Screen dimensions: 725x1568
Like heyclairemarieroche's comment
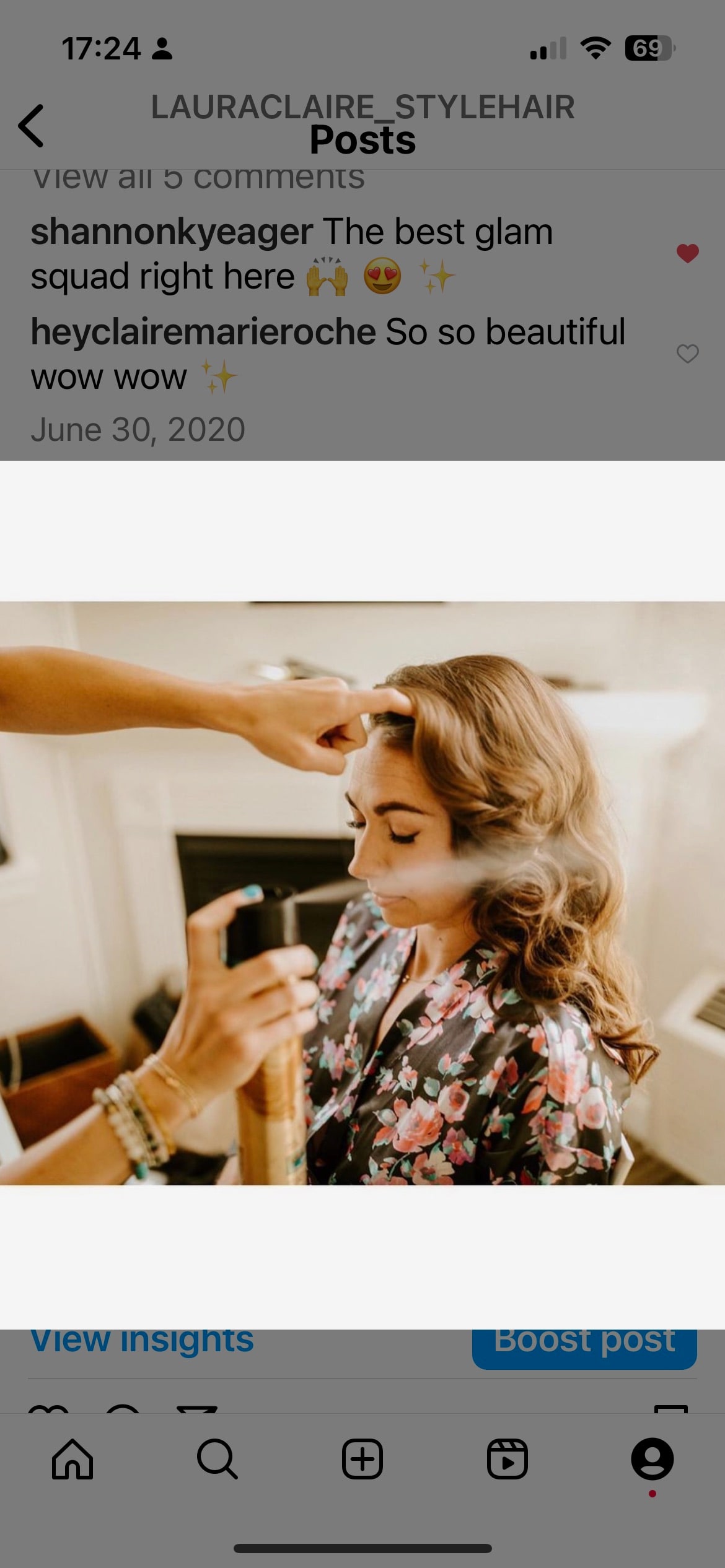pos(687,354)
